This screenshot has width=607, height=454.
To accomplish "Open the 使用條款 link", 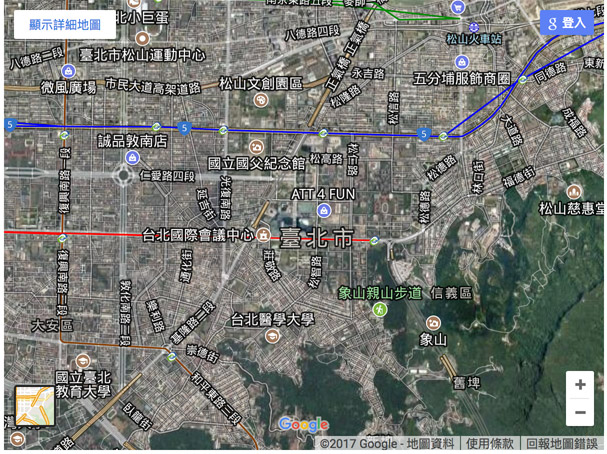I will point(490,444).
